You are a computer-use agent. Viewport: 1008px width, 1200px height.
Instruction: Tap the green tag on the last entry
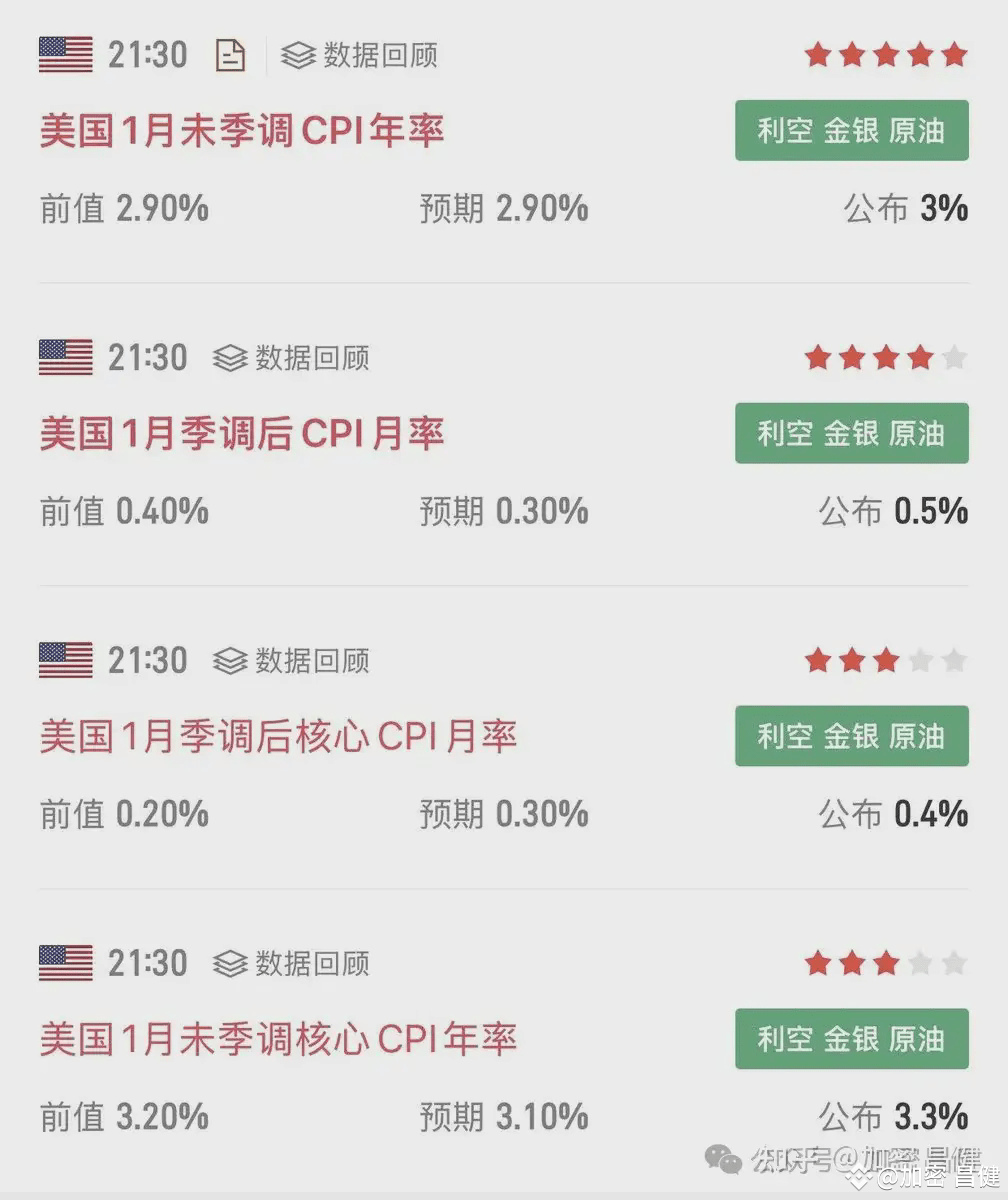click(851, 1039)
